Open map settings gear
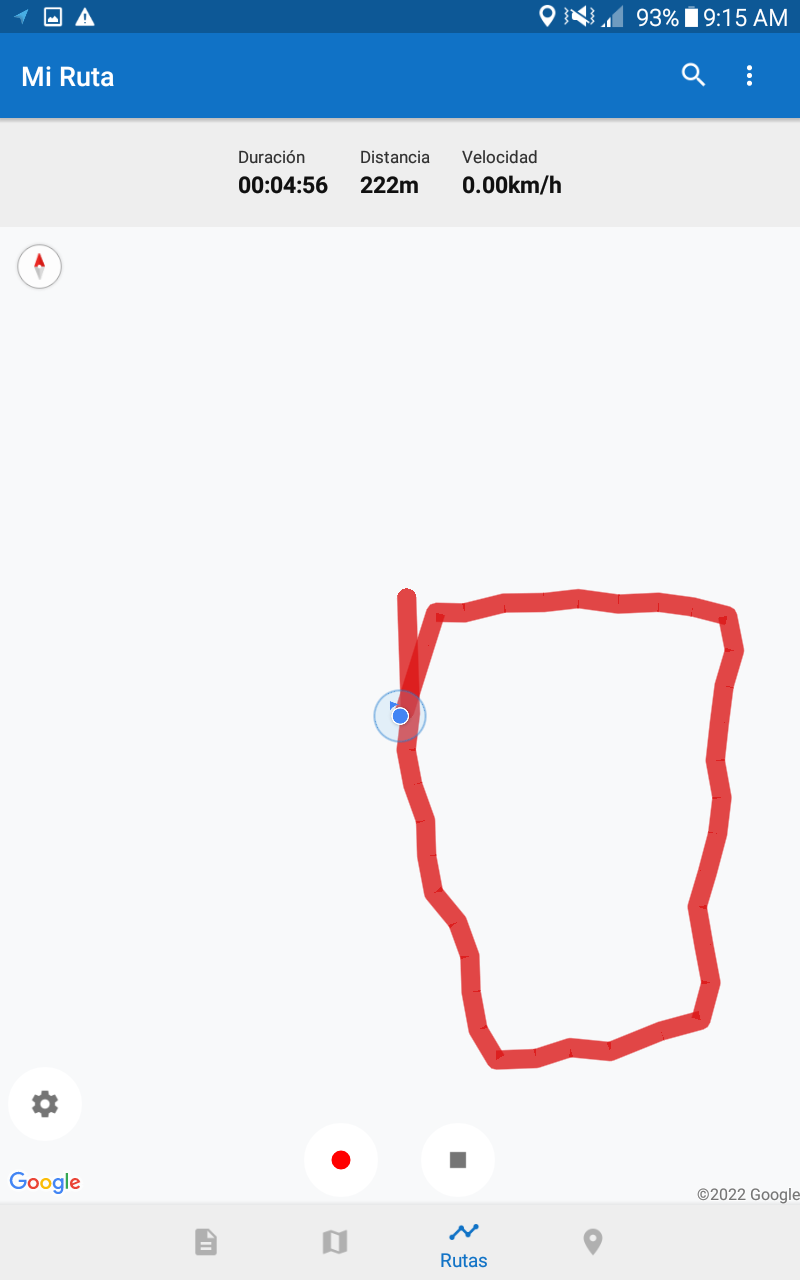800x1280 pixels. (45, 1104)
